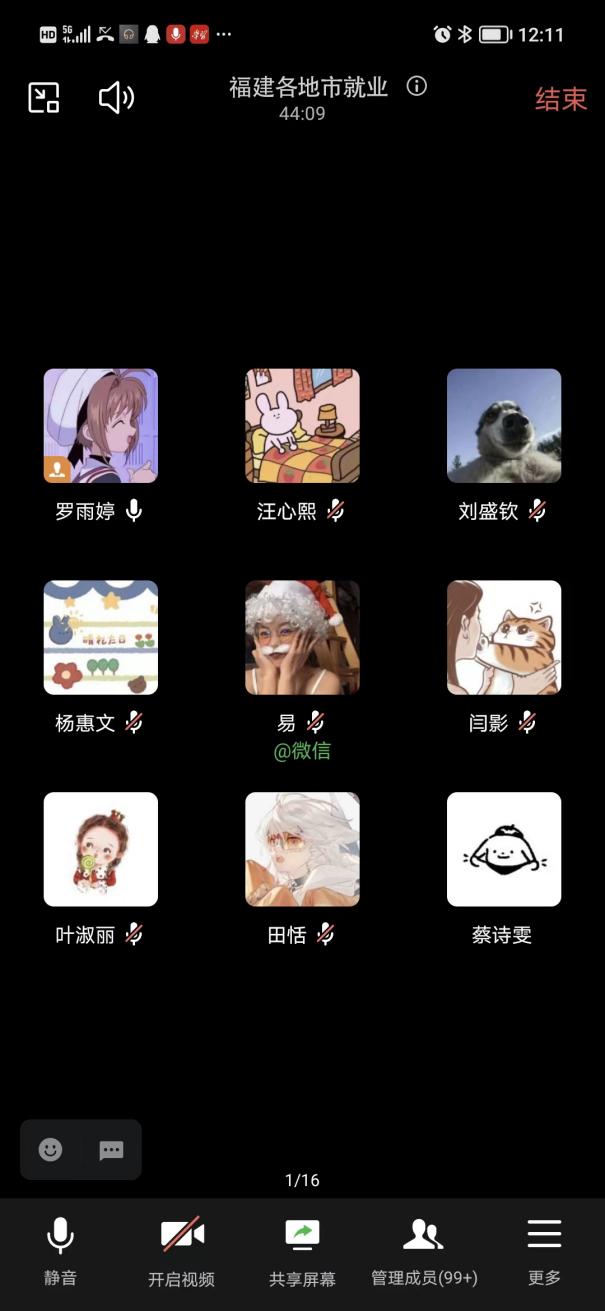Minimize meeting to floating window

[x=44, y=97]
